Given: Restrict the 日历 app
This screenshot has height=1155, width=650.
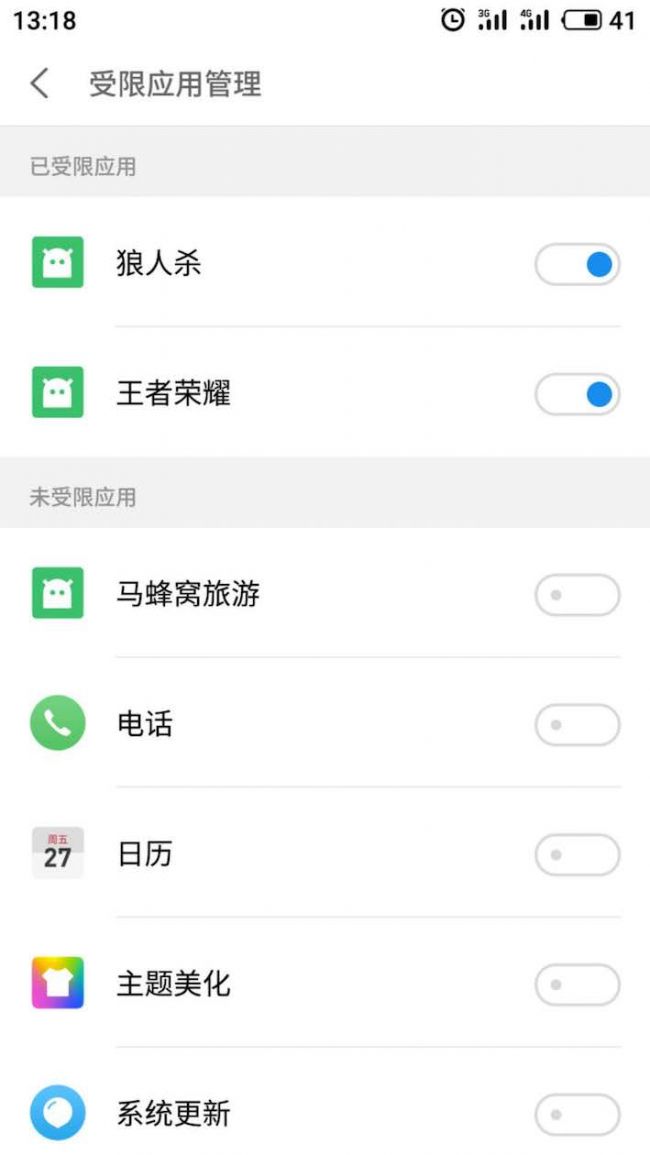Looking at the screenshot, I should tap(577, 855).
